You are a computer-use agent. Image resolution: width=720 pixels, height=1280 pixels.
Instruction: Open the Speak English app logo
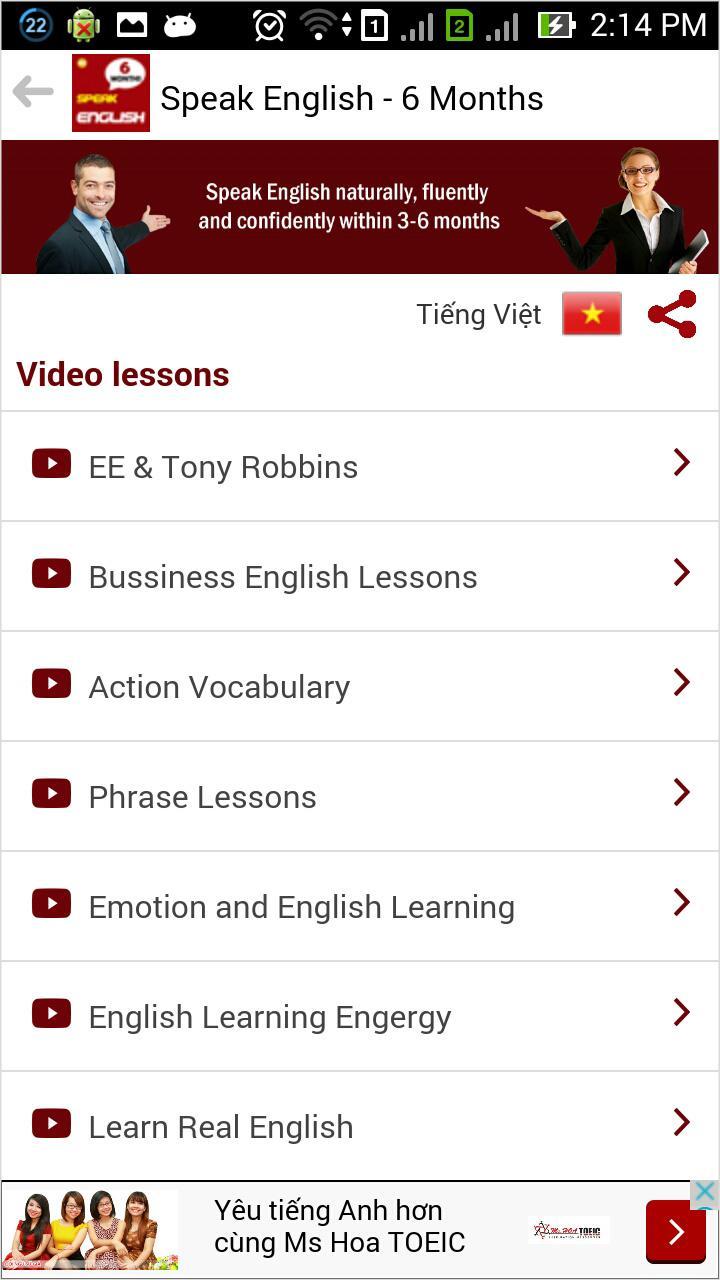point(110,92)
